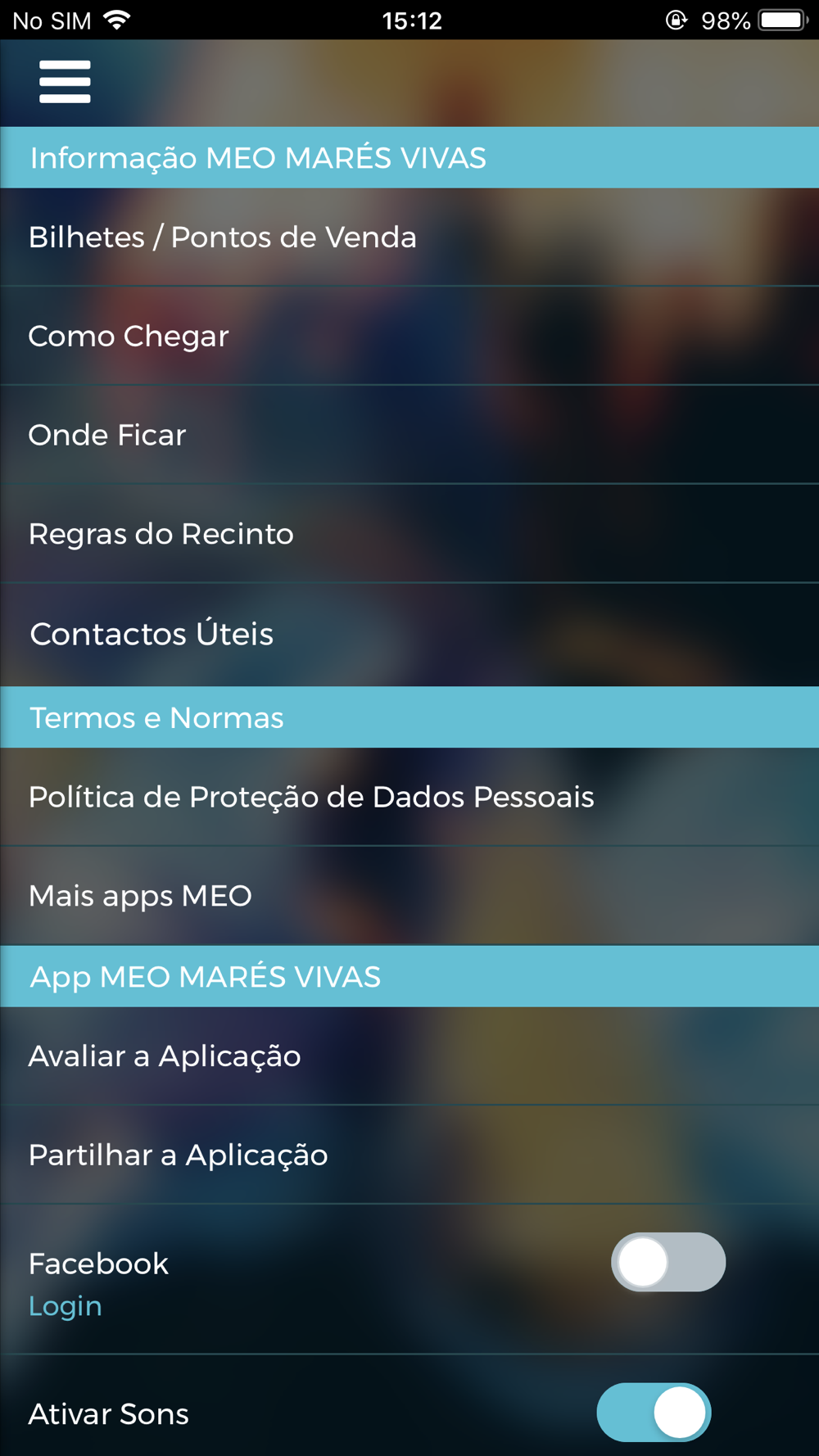Viewport: 819px width, 1456px height.
Task: Open Política de Proteção de Dados Pessoais
Action: (x=409, y=797)
